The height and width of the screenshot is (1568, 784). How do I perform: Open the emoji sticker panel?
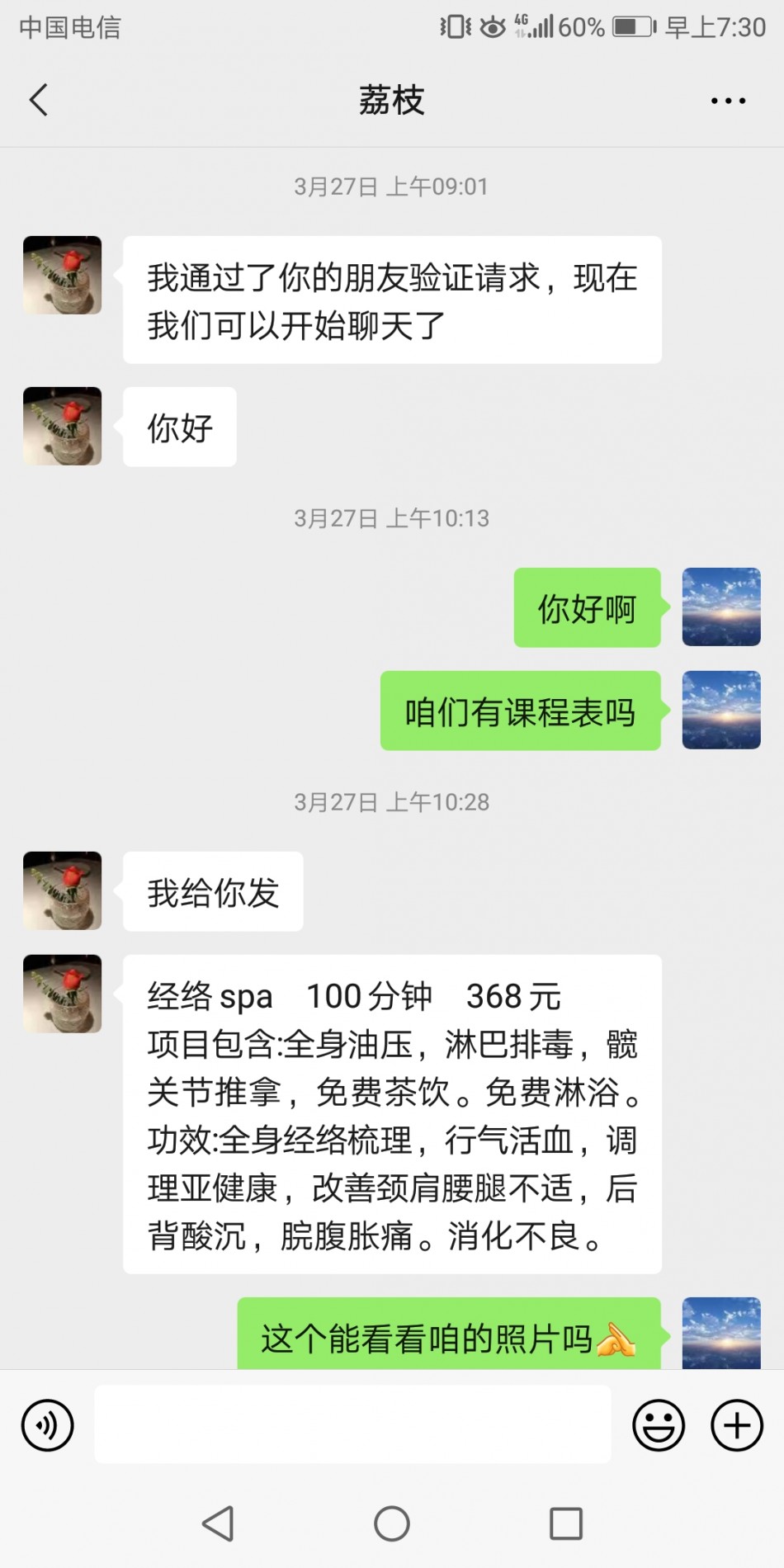coord(658,1425)
